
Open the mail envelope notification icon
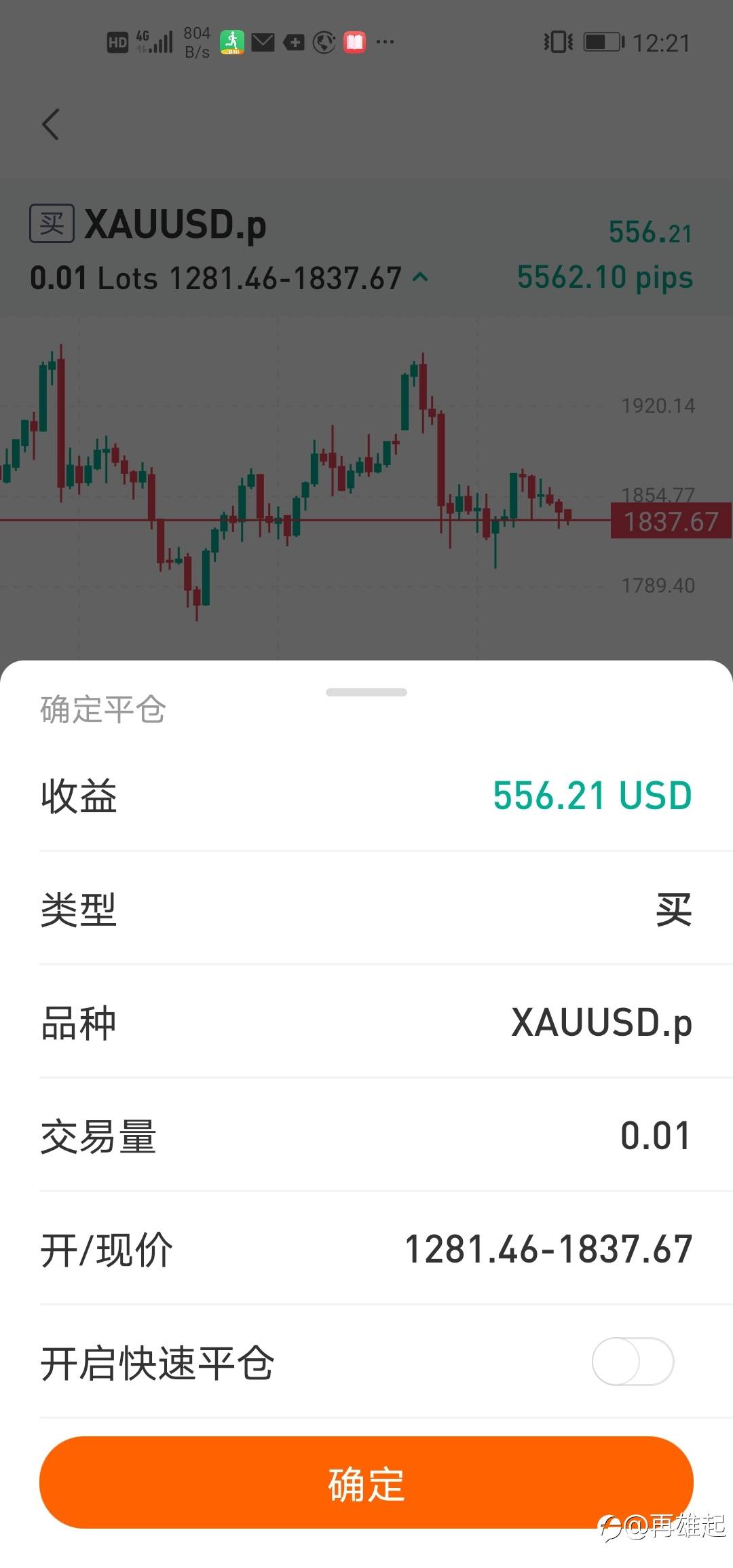264,42
